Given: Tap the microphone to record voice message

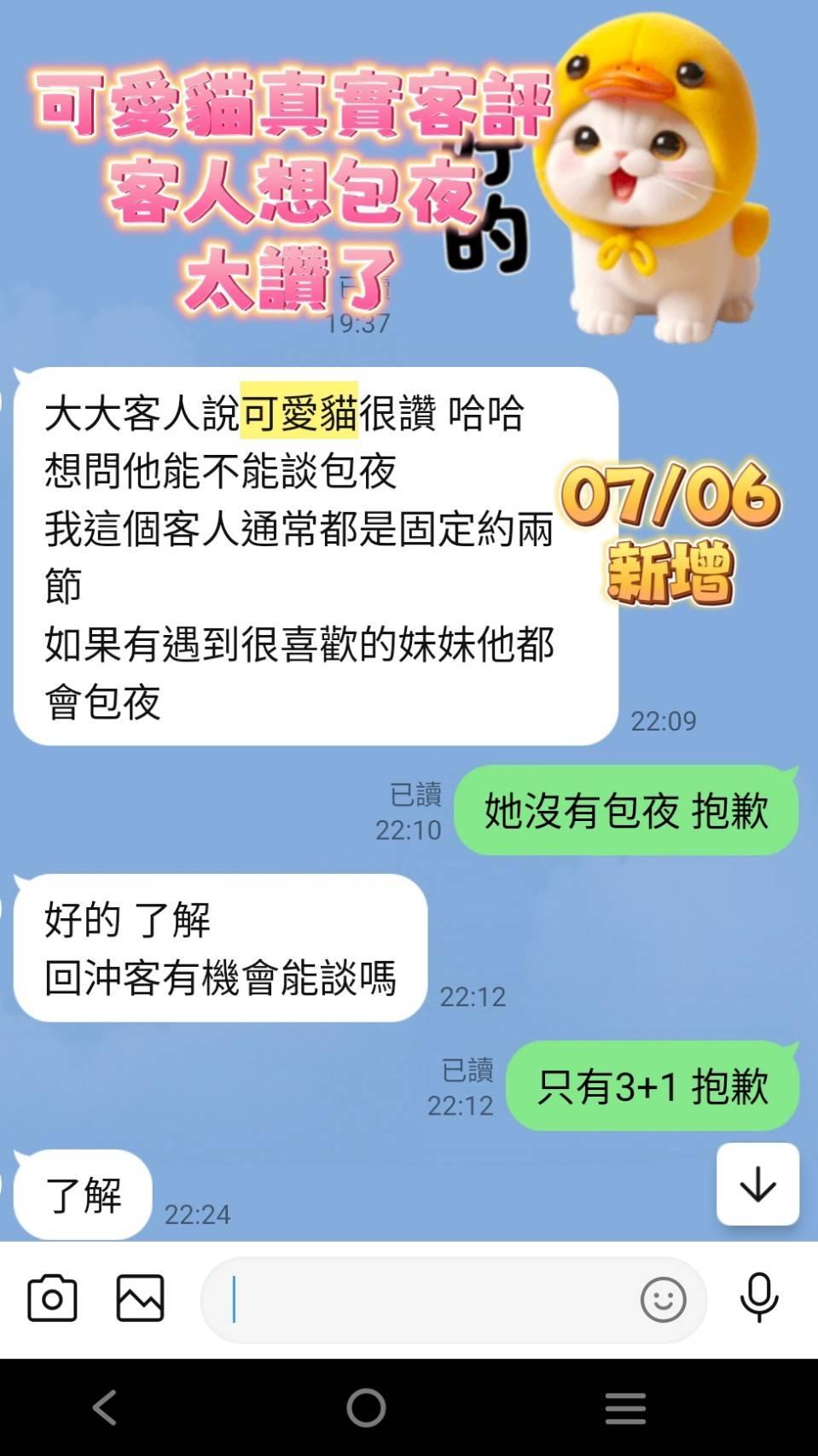Looking at the screenshot, I should coord(758,1298).
